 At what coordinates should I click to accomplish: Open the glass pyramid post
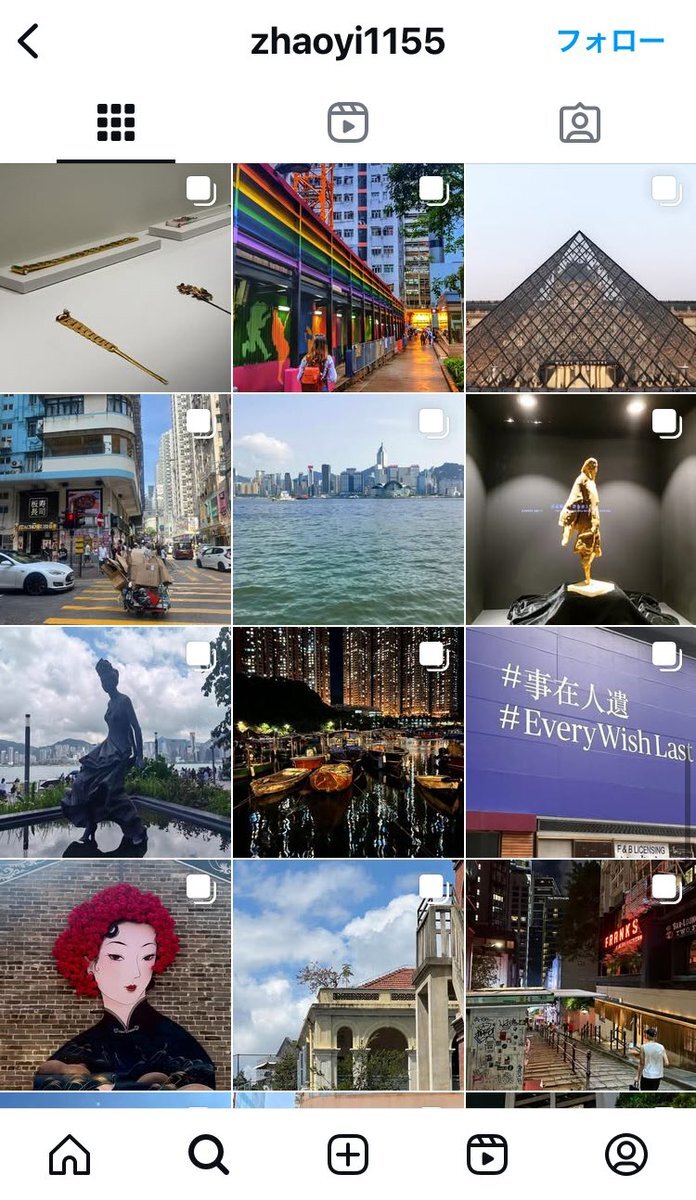(x=581, y=278)
